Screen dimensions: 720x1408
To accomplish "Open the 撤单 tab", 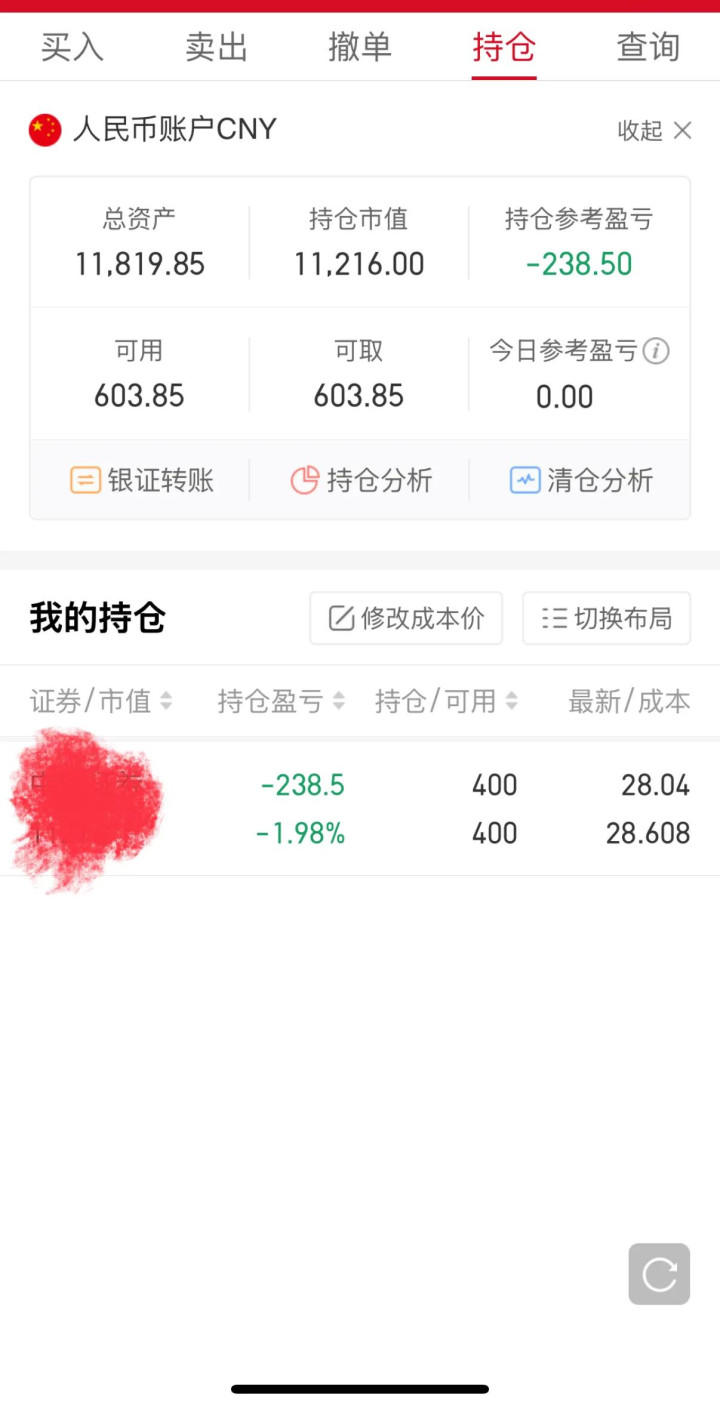I will (360, 47).
